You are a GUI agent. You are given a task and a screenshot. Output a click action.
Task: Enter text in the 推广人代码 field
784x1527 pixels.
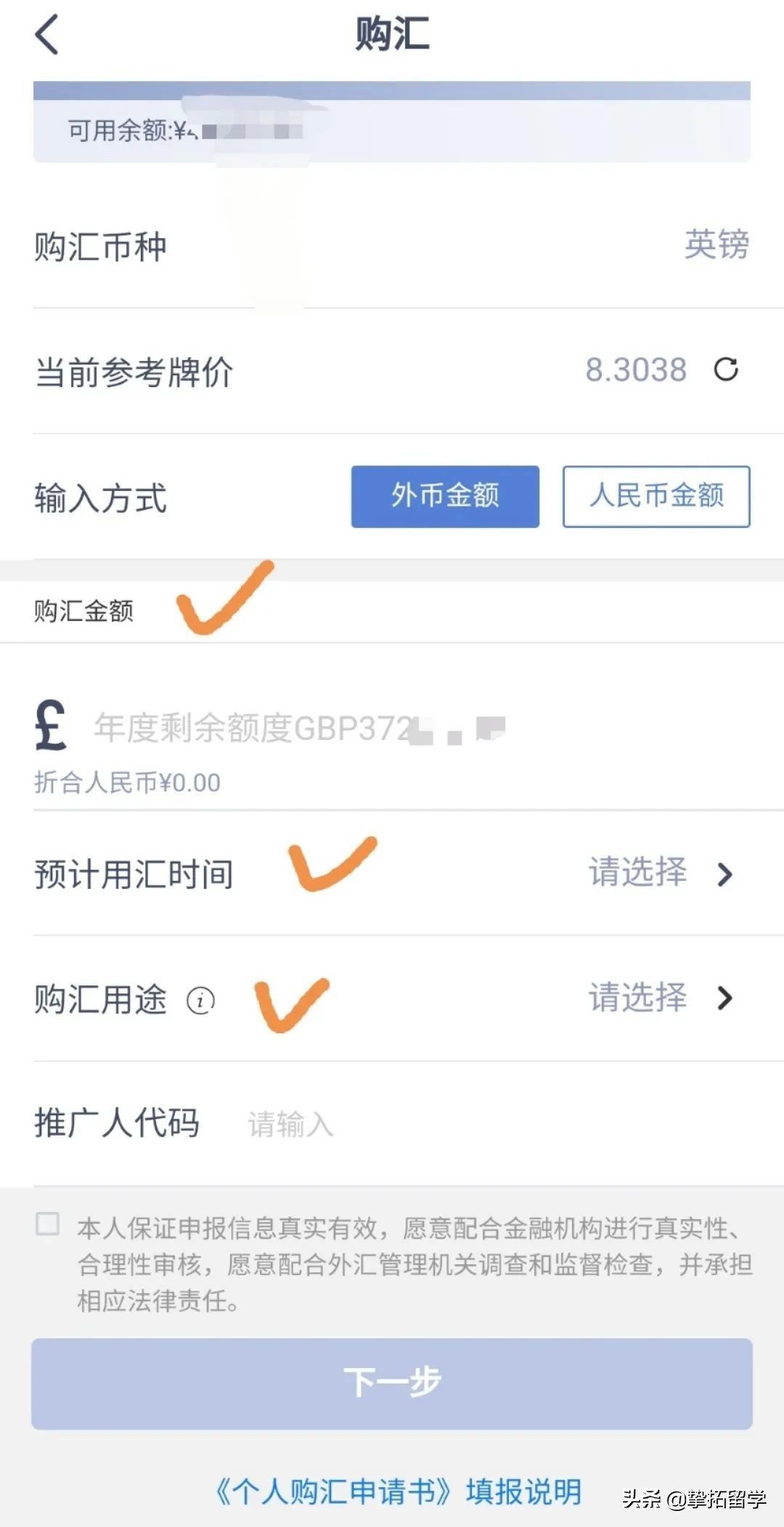(290, 1123)
